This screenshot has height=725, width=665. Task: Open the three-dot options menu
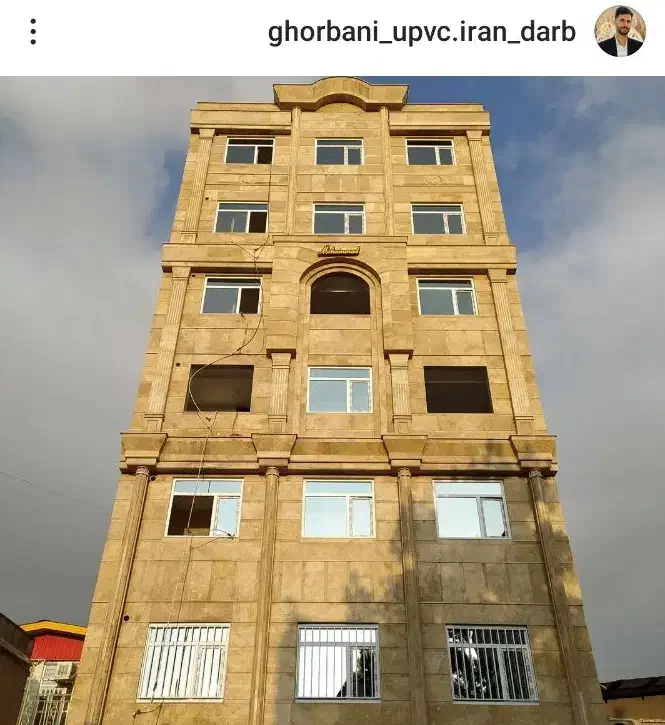(33, 32)
